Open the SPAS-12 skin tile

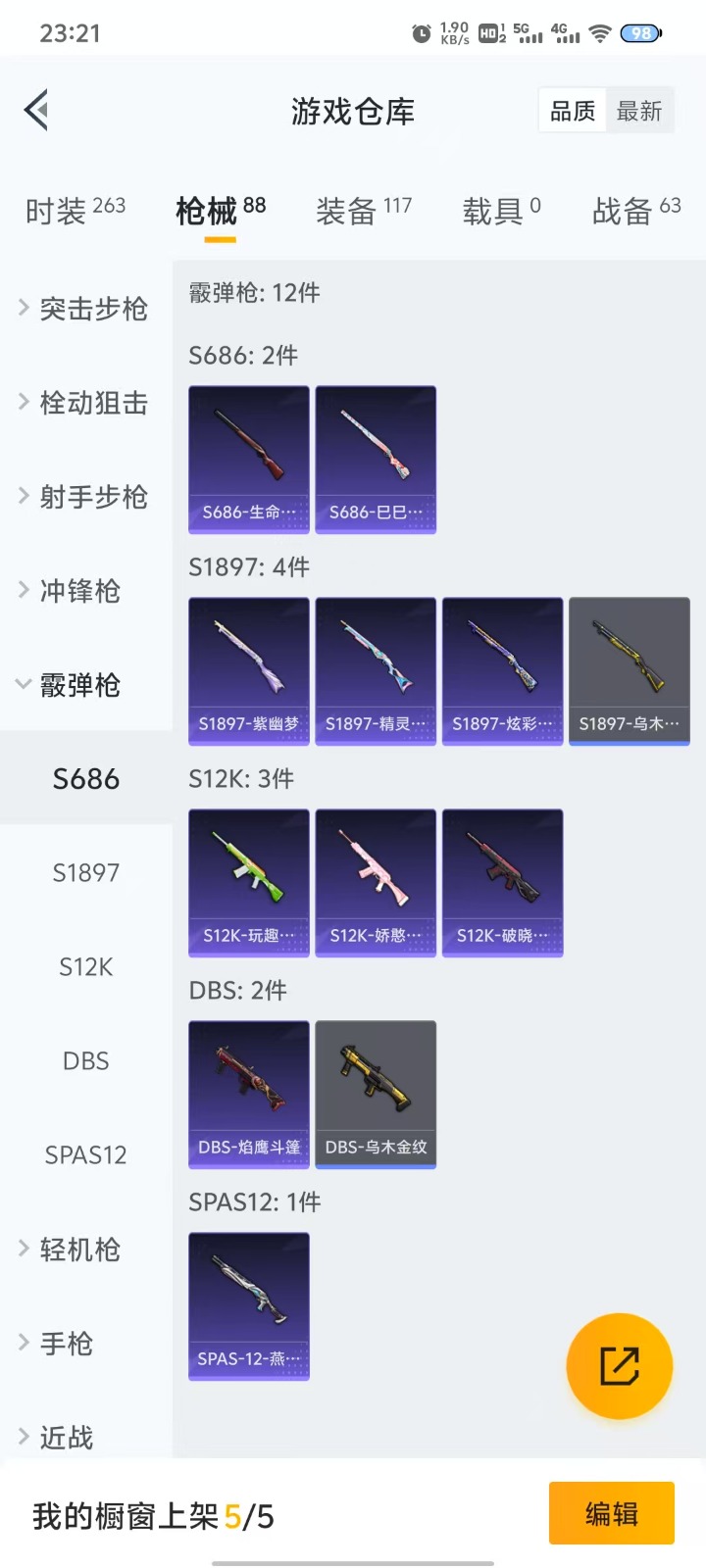point(249,1305)
